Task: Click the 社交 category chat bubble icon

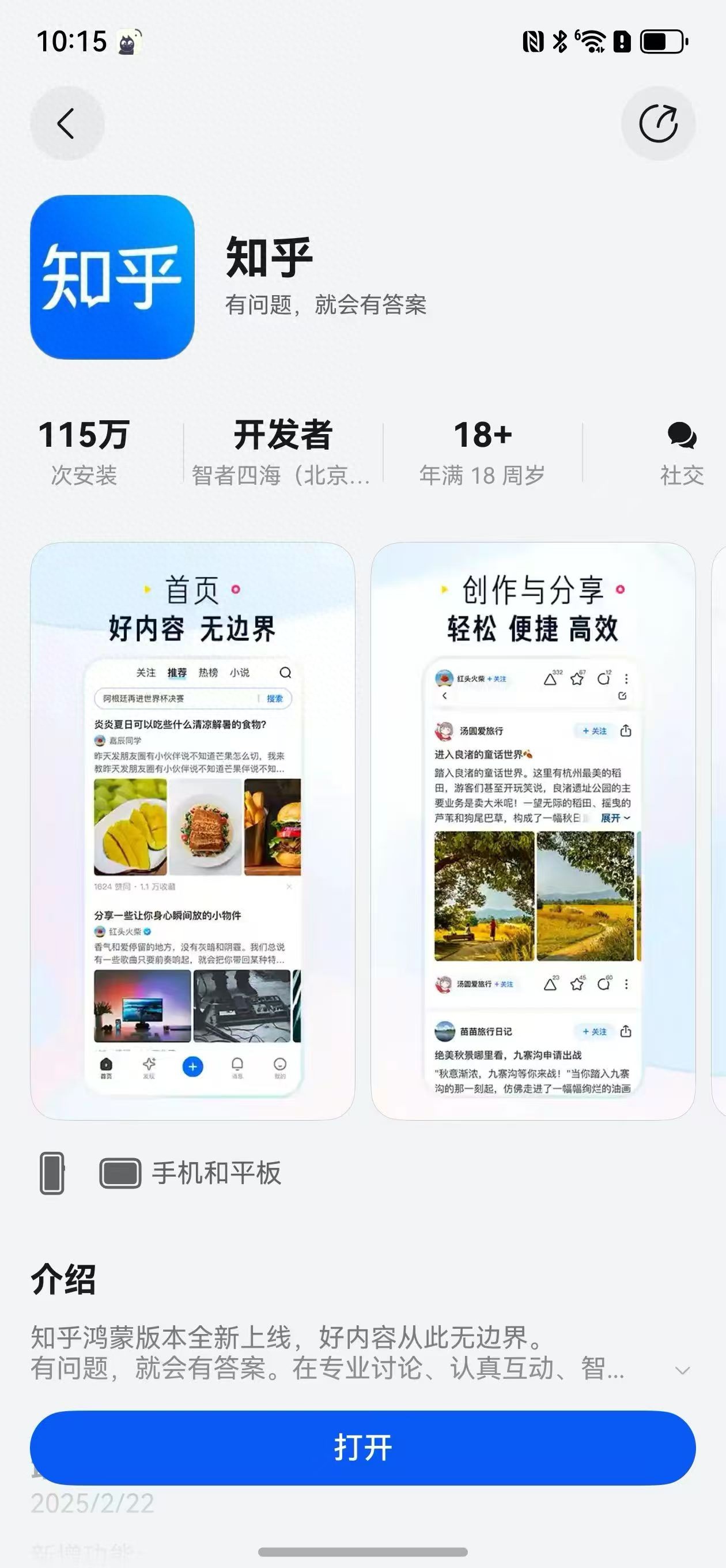Action: tap(682, 436)
